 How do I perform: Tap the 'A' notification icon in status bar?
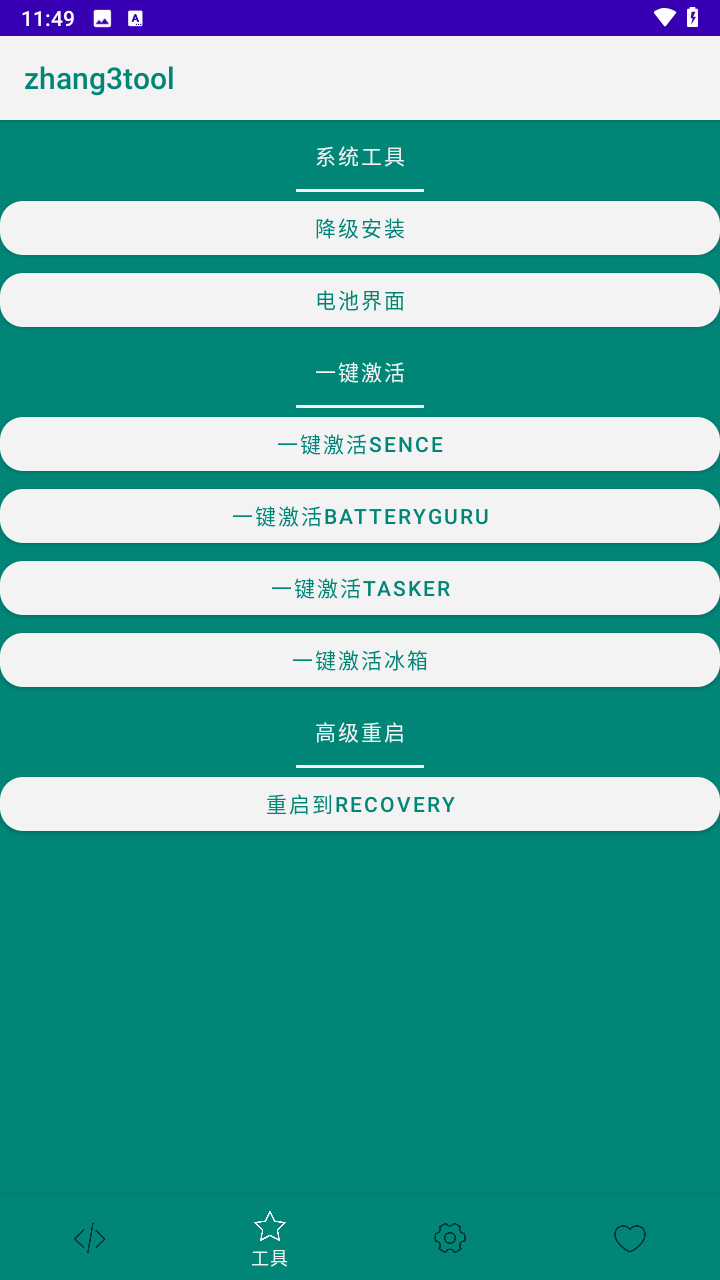tap(135, 16)
